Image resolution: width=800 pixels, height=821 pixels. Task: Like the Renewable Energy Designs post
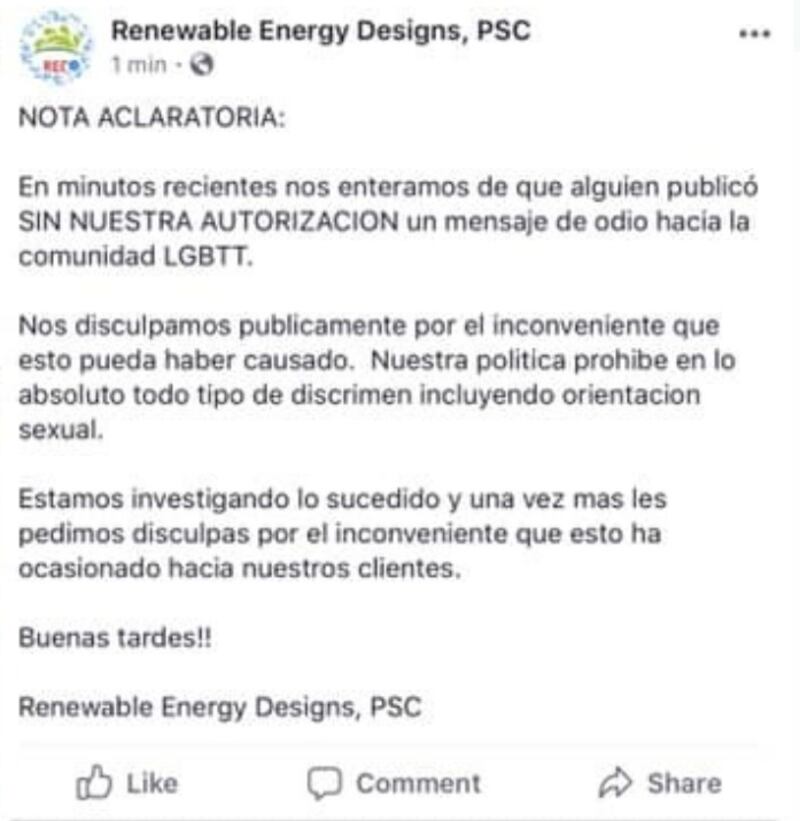coord(127,782)
